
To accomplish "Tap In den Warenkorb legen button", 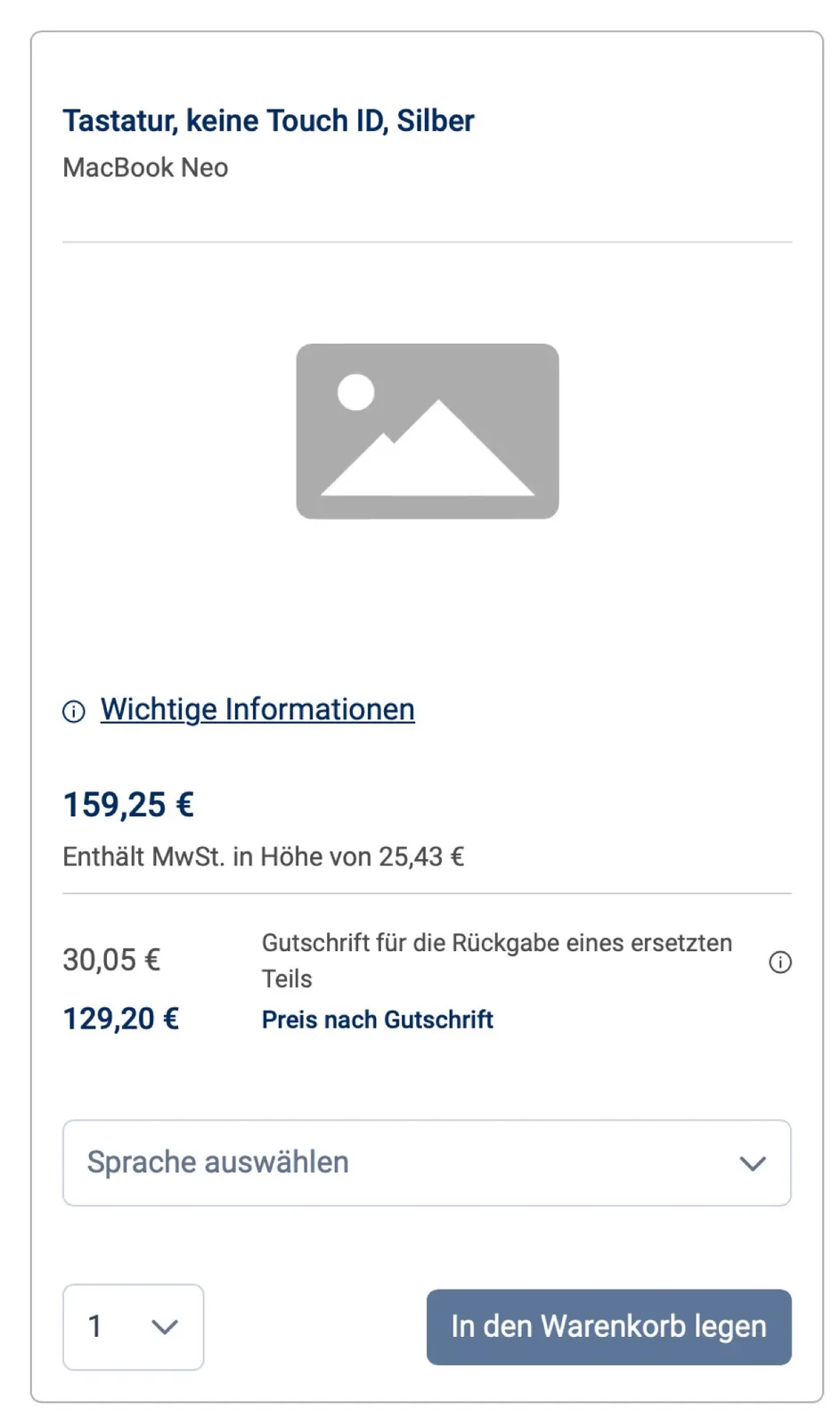I will point(608,1326).
